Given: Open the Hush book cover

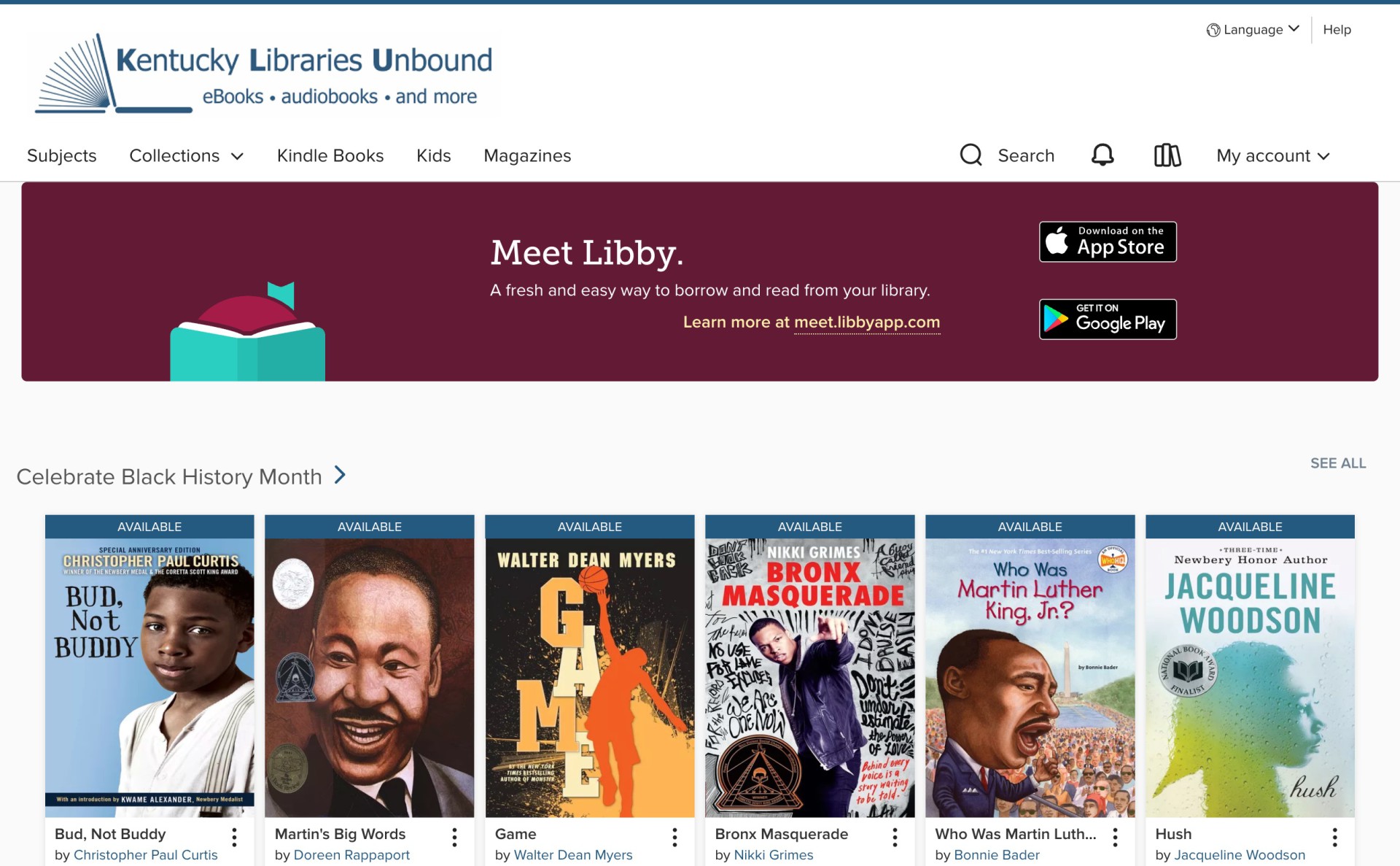Looking at the screenshot, I should pyautogui.click(x=1249, y=677).
